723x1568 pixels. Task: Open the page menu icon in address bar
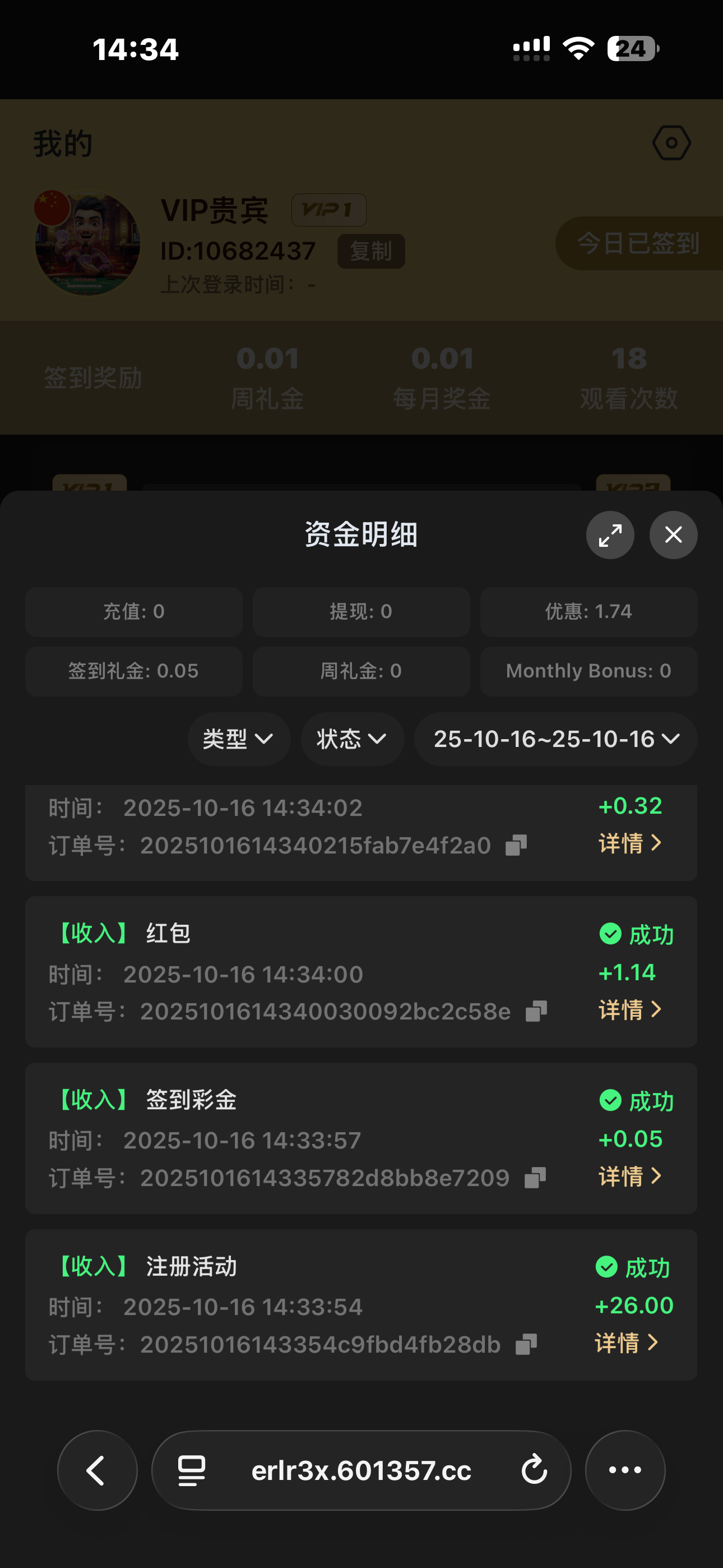(x=191, y=1470)
